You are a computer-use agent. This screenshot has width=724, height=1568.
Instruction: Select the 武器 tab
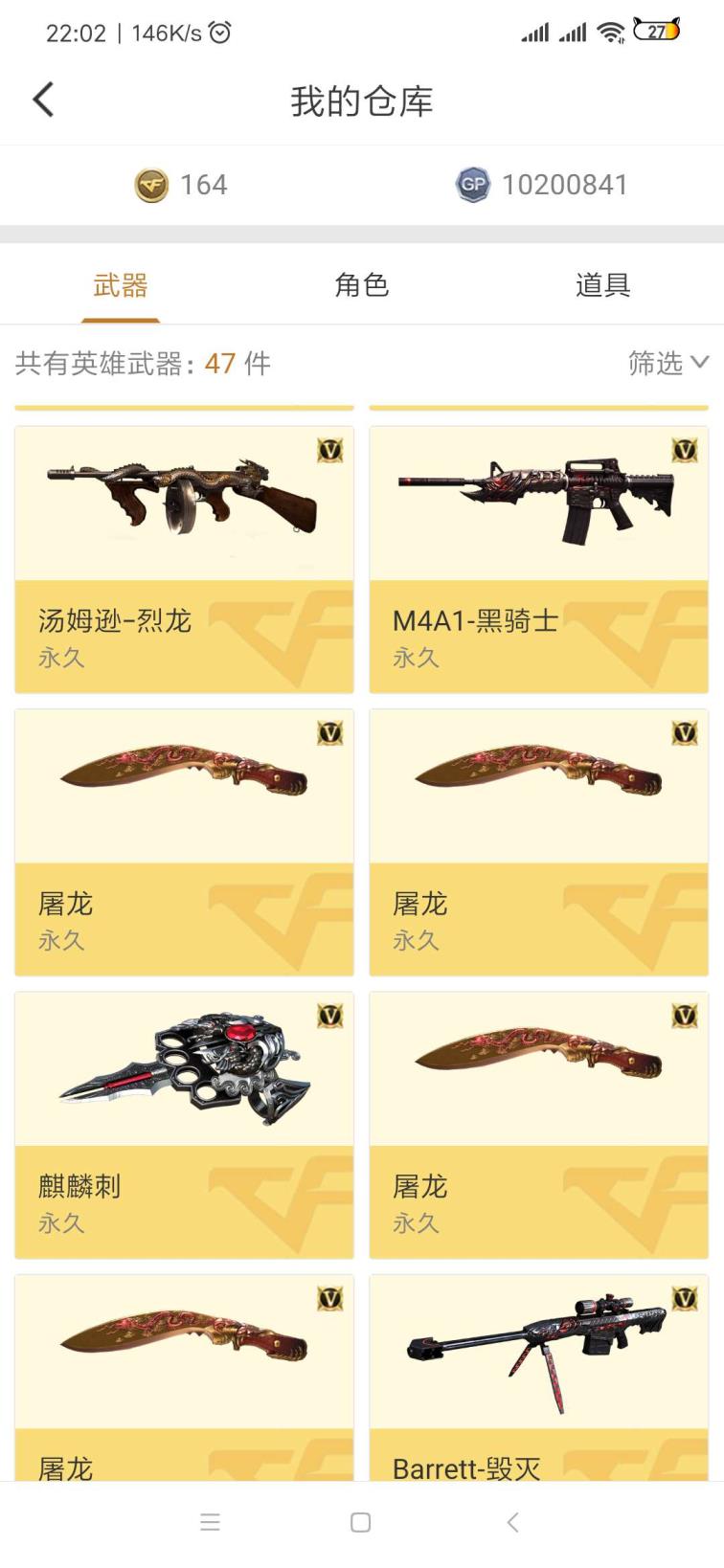[x=121, y=284]
